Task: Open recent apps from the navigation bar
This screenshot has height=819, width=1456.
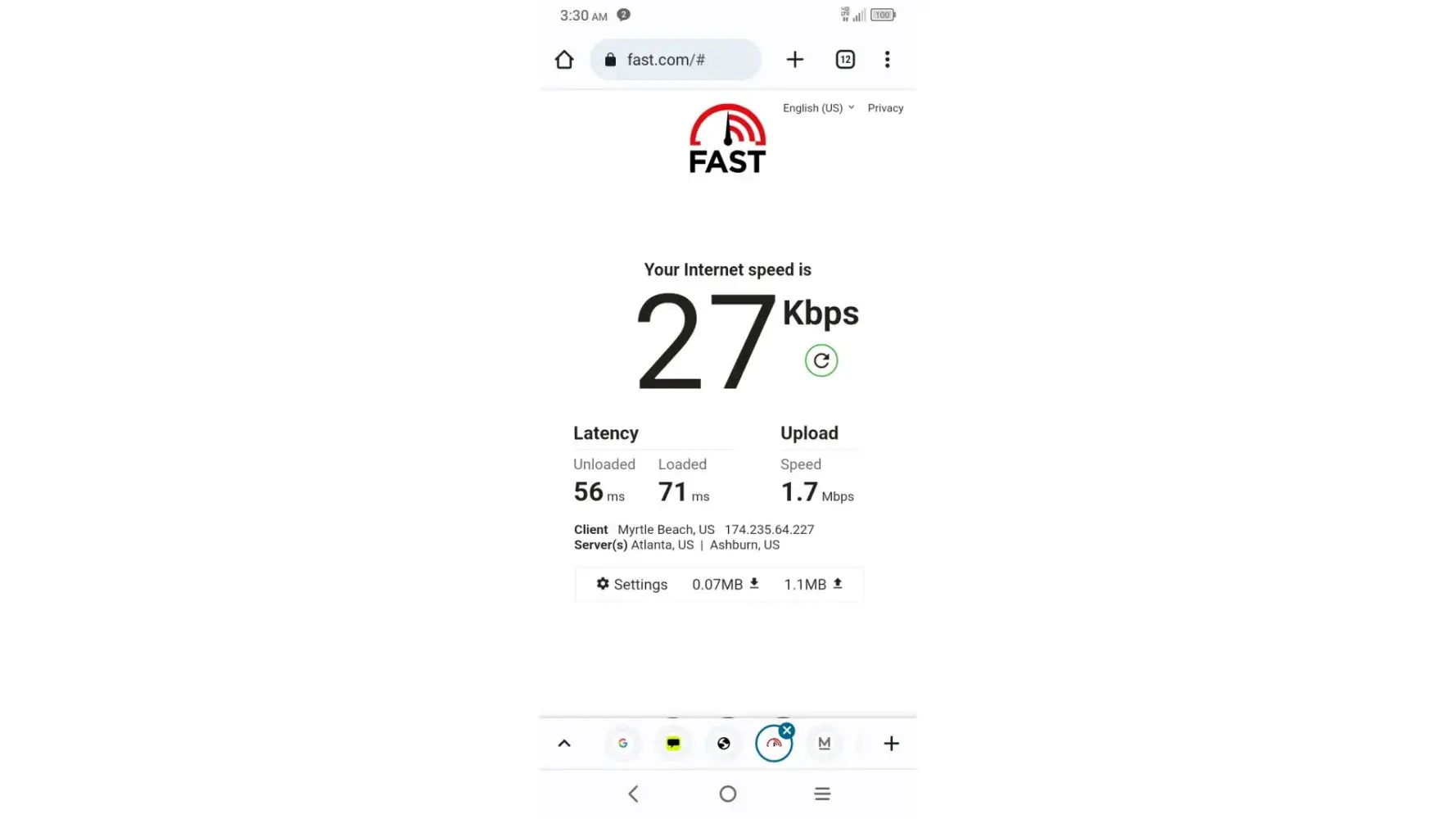Action: point(822,794)
